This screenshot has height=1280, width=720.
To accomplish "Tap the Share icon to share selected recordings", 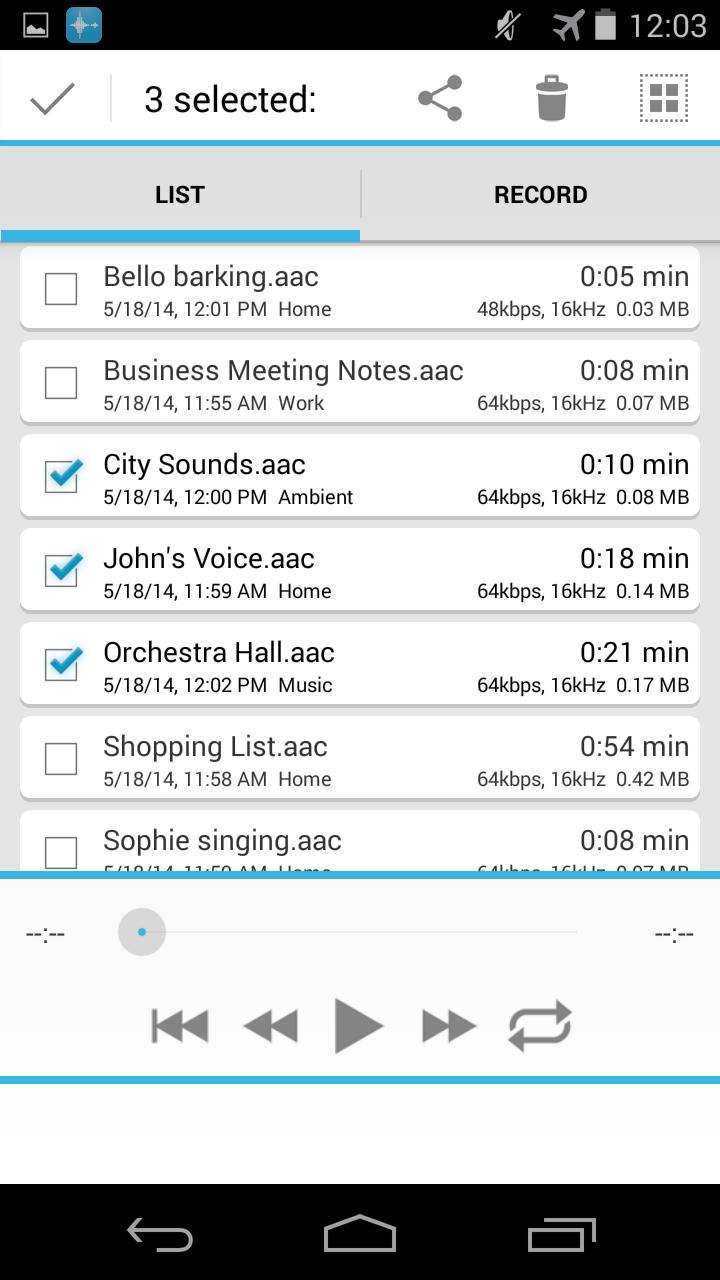I will click(x=440, y=98).
